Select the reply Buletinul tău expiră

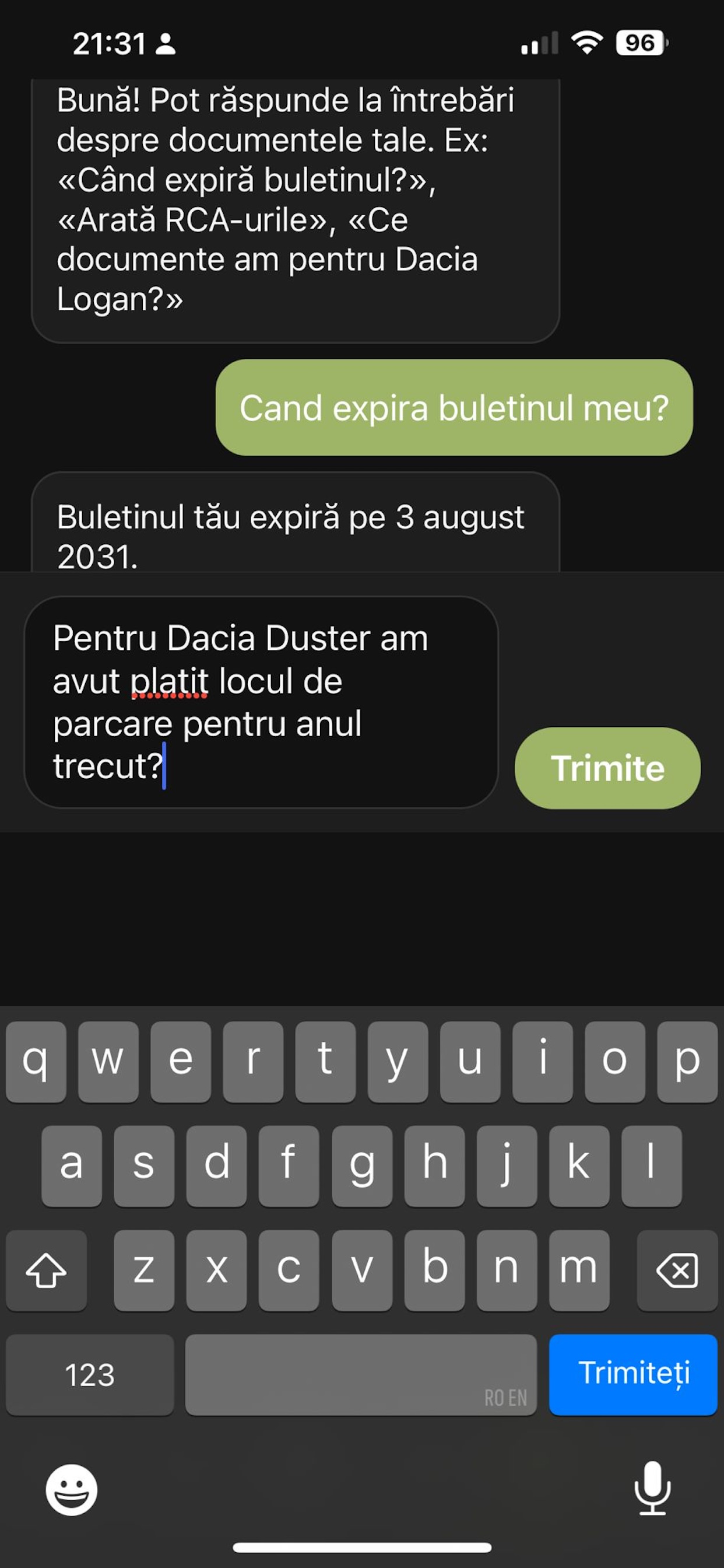[292, 535]
